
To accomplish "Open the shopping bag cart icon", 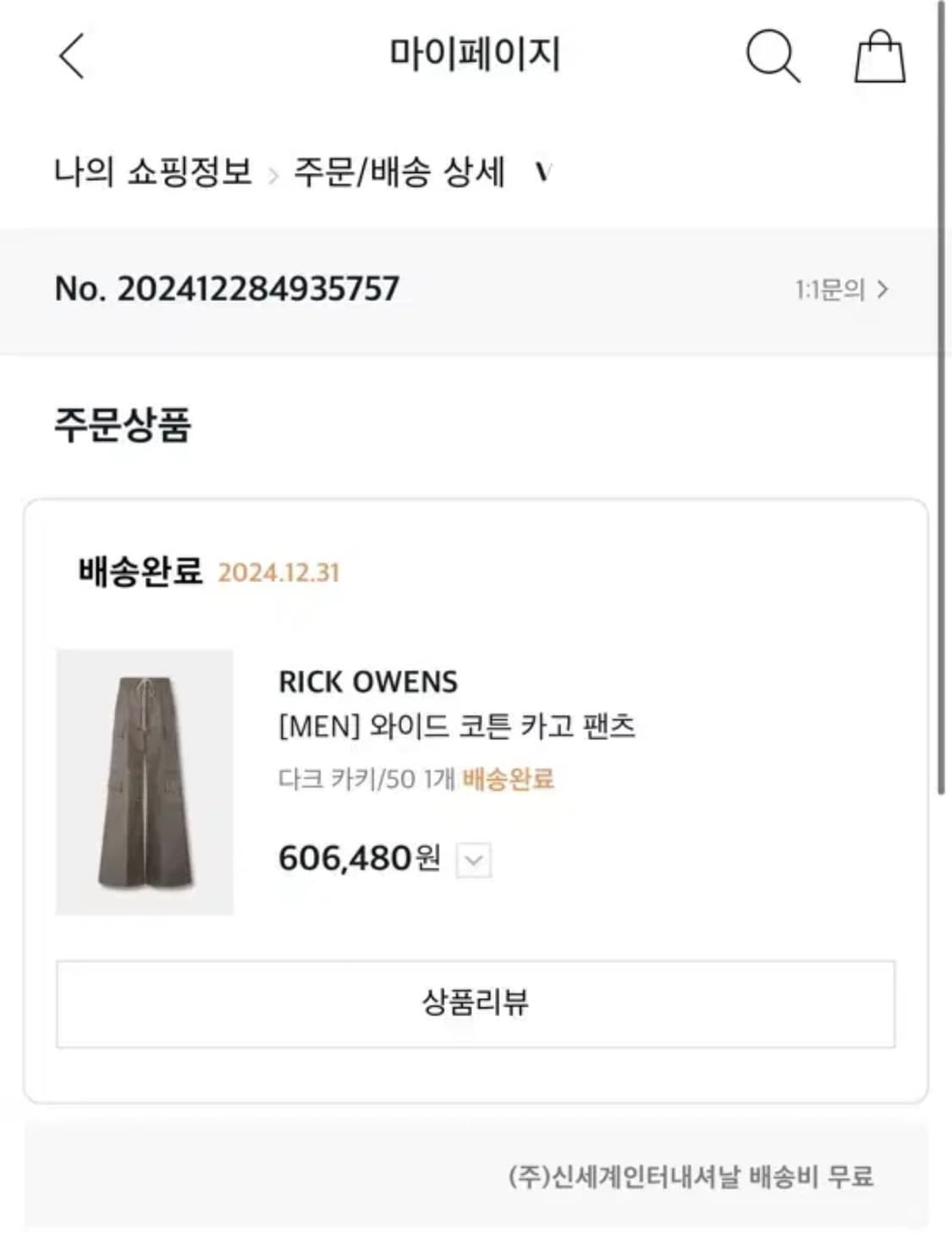I will tap(880, 58).
